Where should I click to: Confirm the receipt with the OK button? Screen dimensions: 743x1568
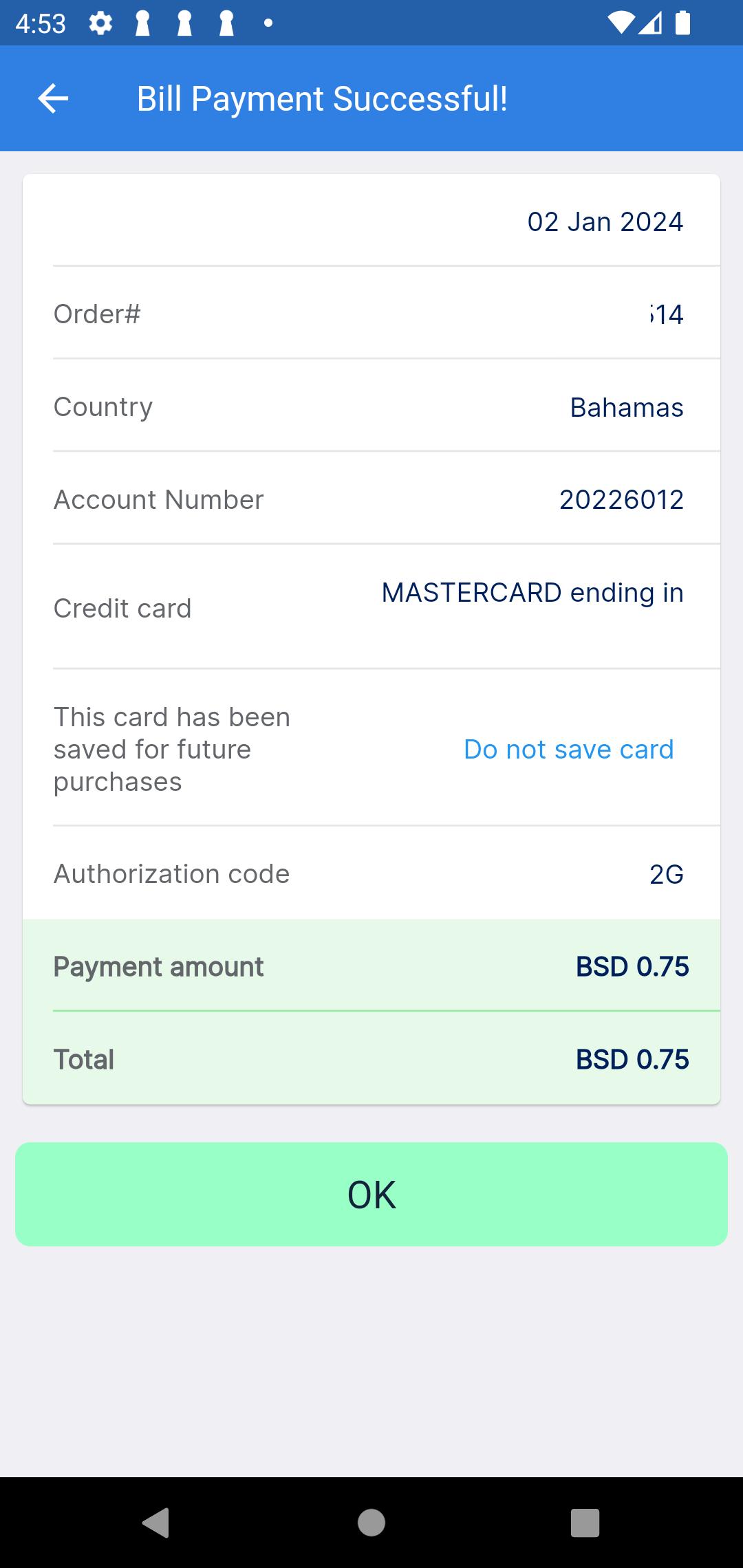371,1195
